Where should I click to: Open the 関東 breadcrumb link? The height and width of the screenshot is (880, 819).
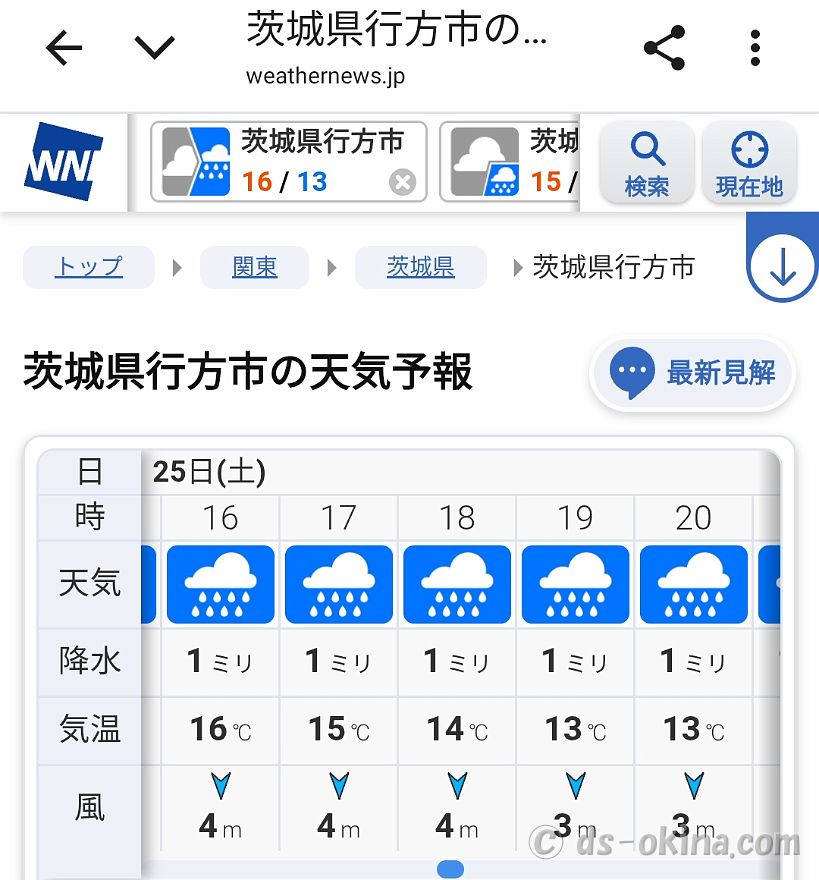(254, 267)
